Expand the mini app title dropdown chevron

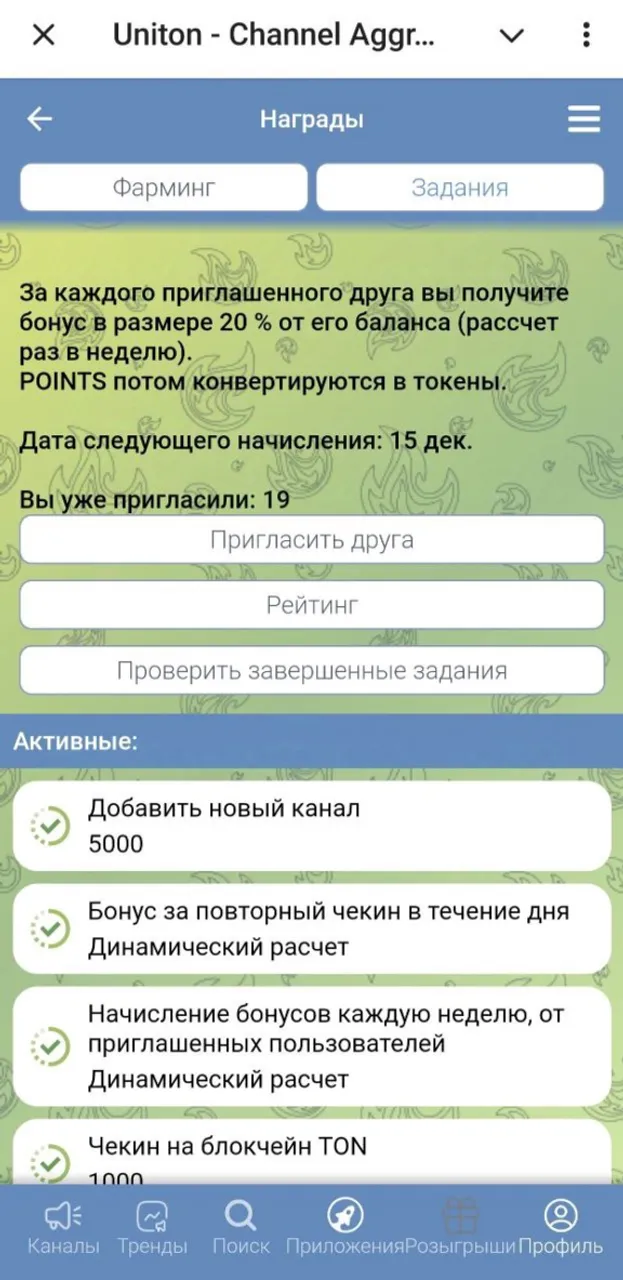coord(511,36)
